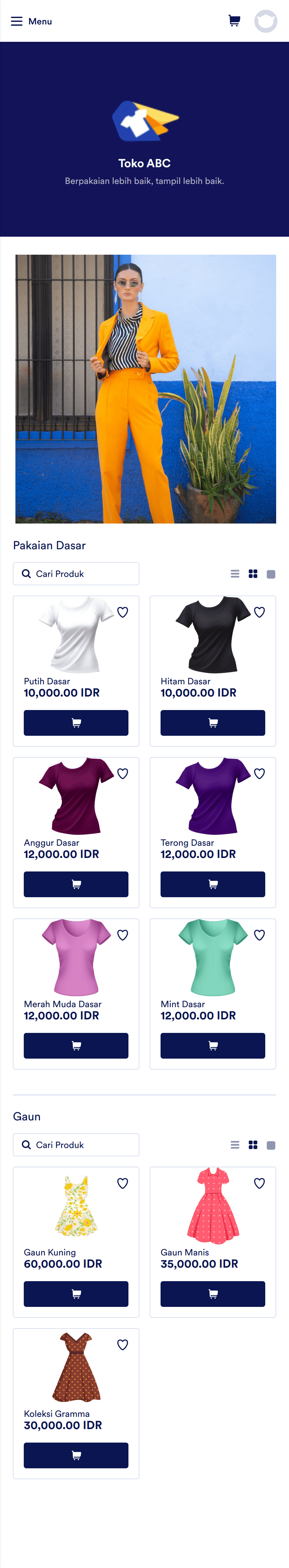Open the user profile avatar
289x1568 pixels.
[x=265, y=21]
